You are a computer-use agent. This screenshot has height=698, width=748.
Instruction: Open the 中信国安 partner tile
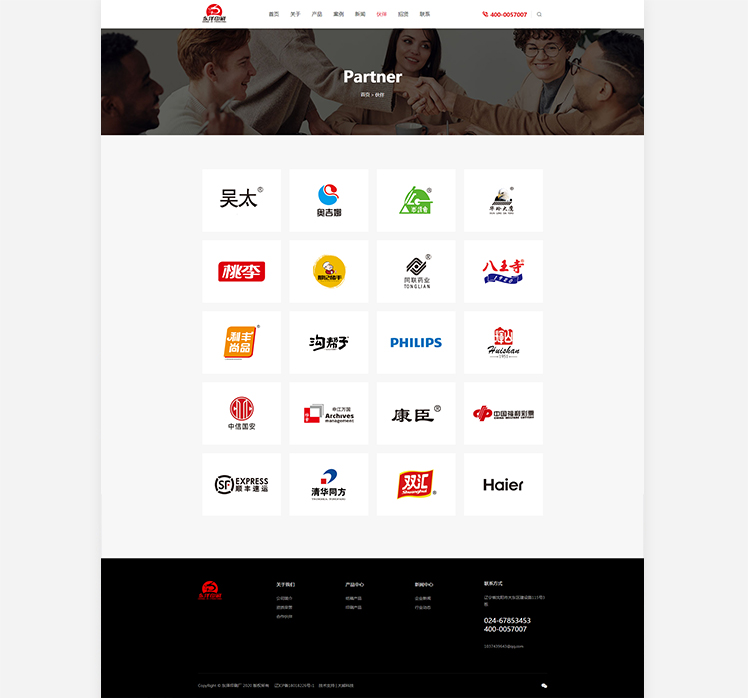click(x=241, y=413)
